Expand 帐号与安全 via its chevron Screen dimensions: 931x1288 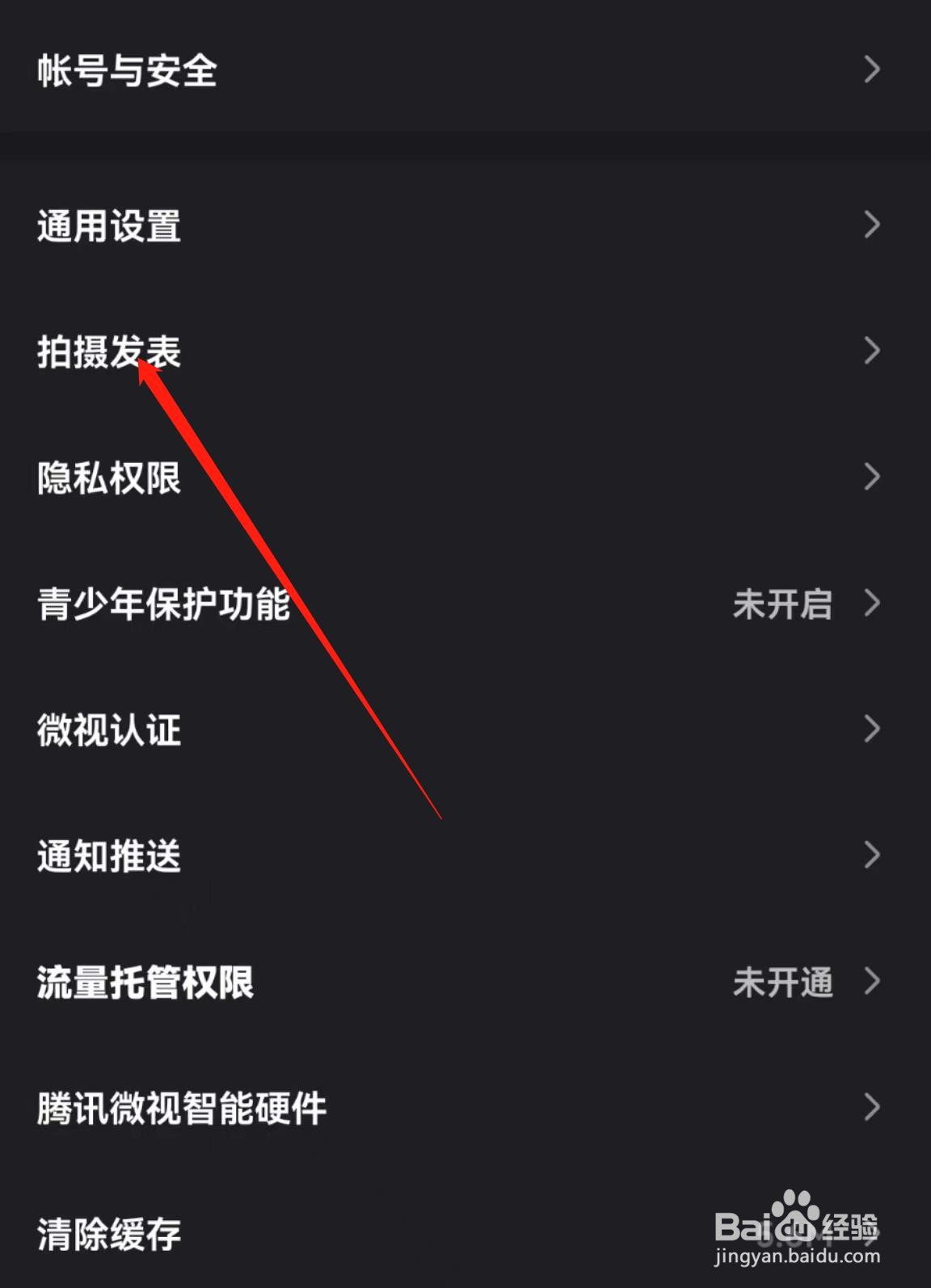[x=871, y=71]
